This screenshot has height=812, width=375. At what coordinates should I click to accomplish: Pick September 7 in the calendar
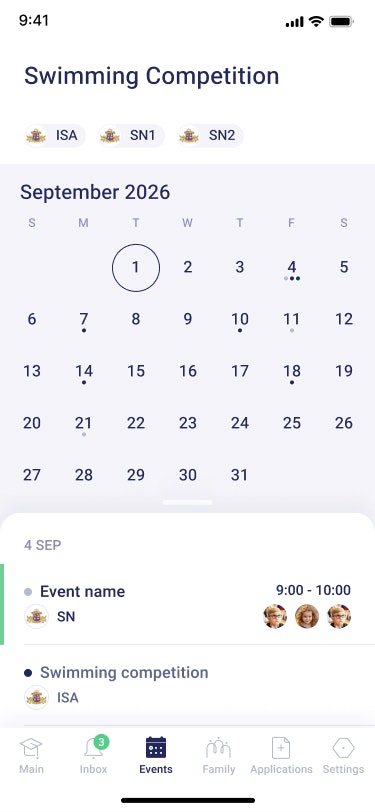click(x=84, y=320)
